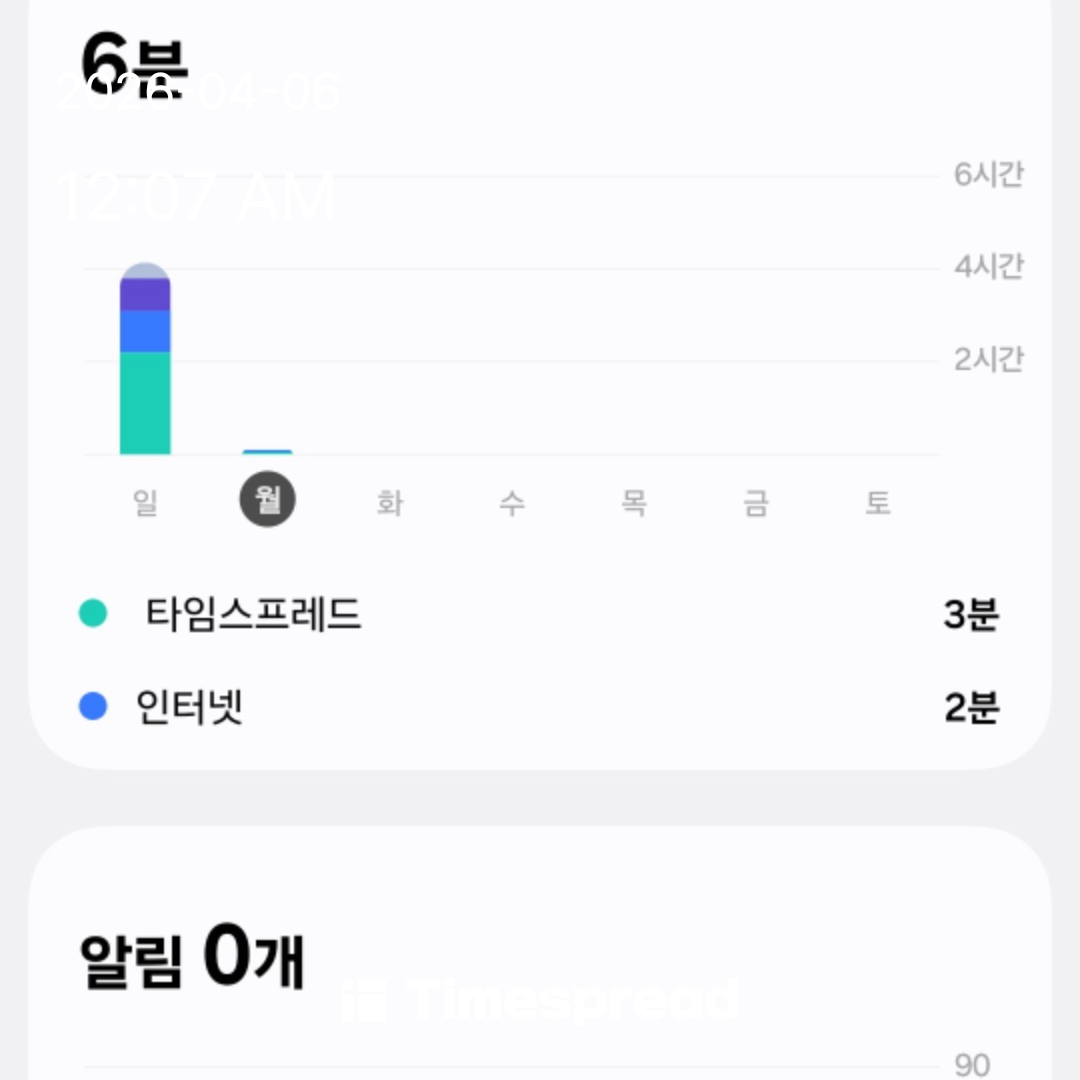The height and width of the screenshot is (1080, 1080).
Task: Open 타임스프레드 app usage details
Action: 540,614
